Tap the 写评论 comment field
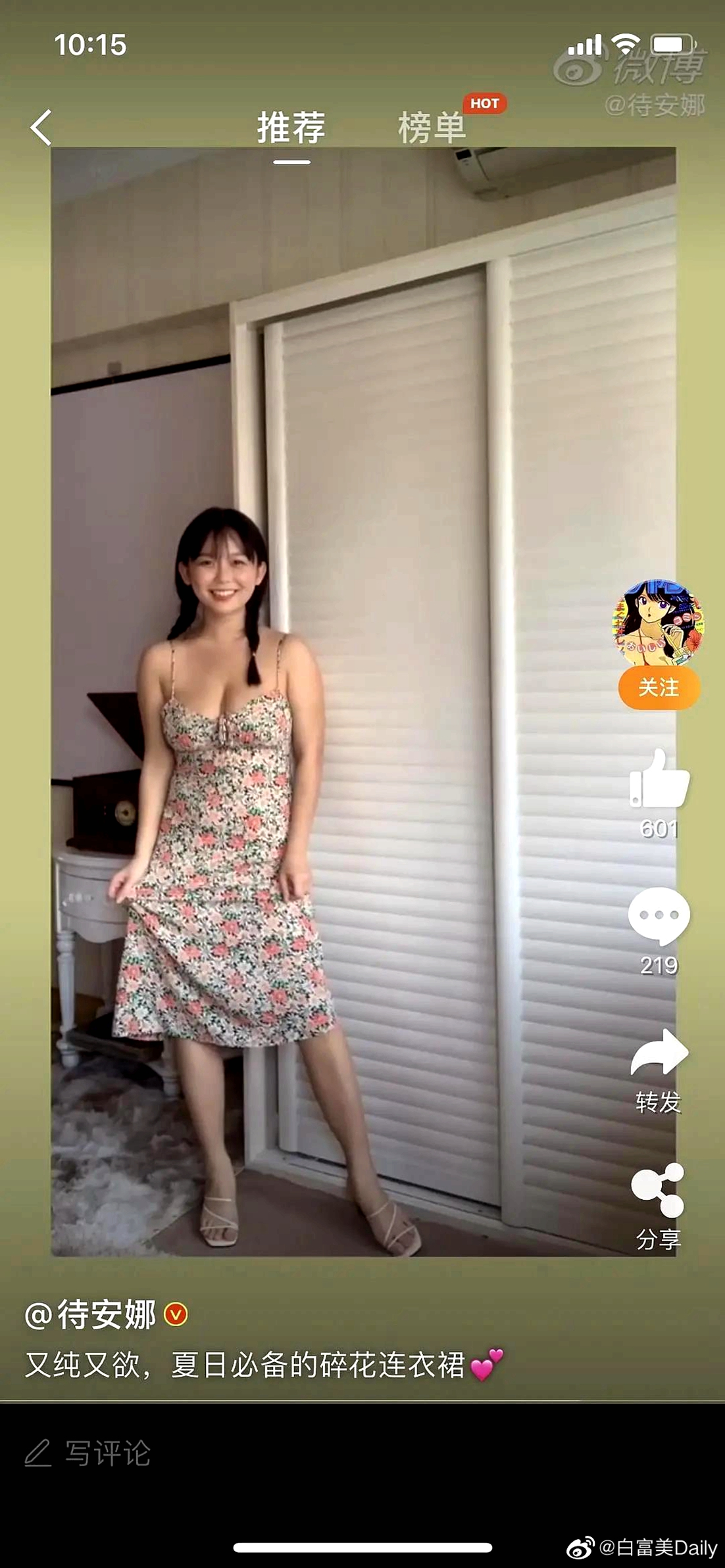Image resolution: width=725 pixels, height=1568 pixels. coord(108,1454)
